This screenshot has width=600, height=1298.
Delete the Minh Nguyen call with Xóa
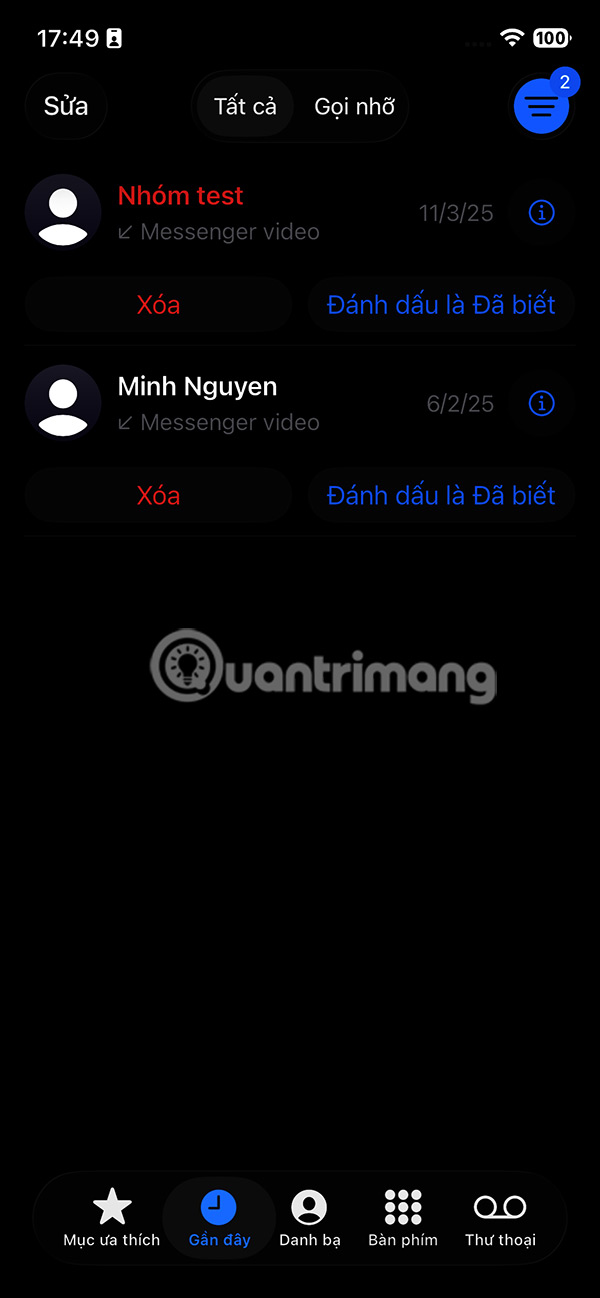point(158,495)
